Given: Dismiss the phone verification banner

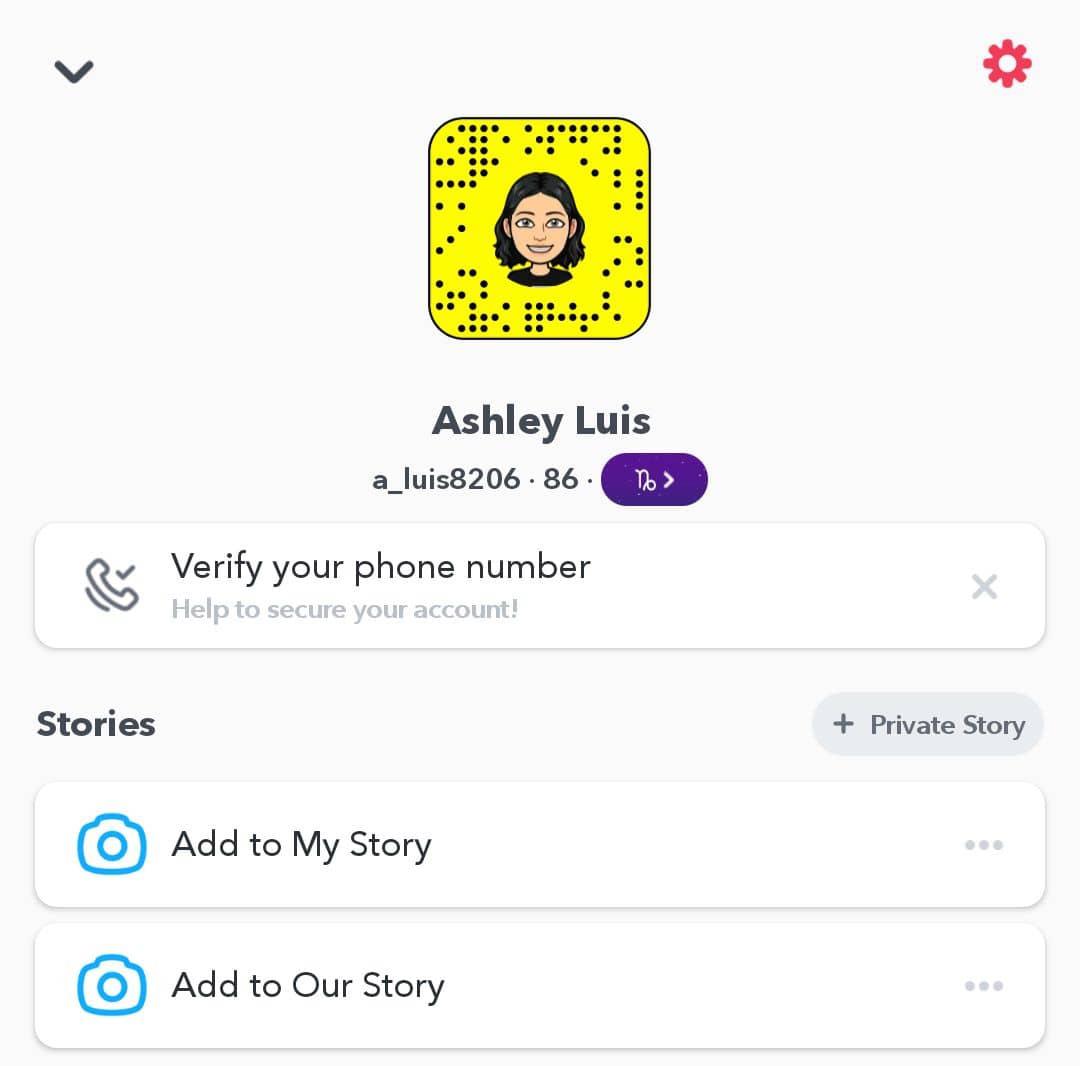Looking at the screenshot, I should pyautogui.click(x=984, y=587).
